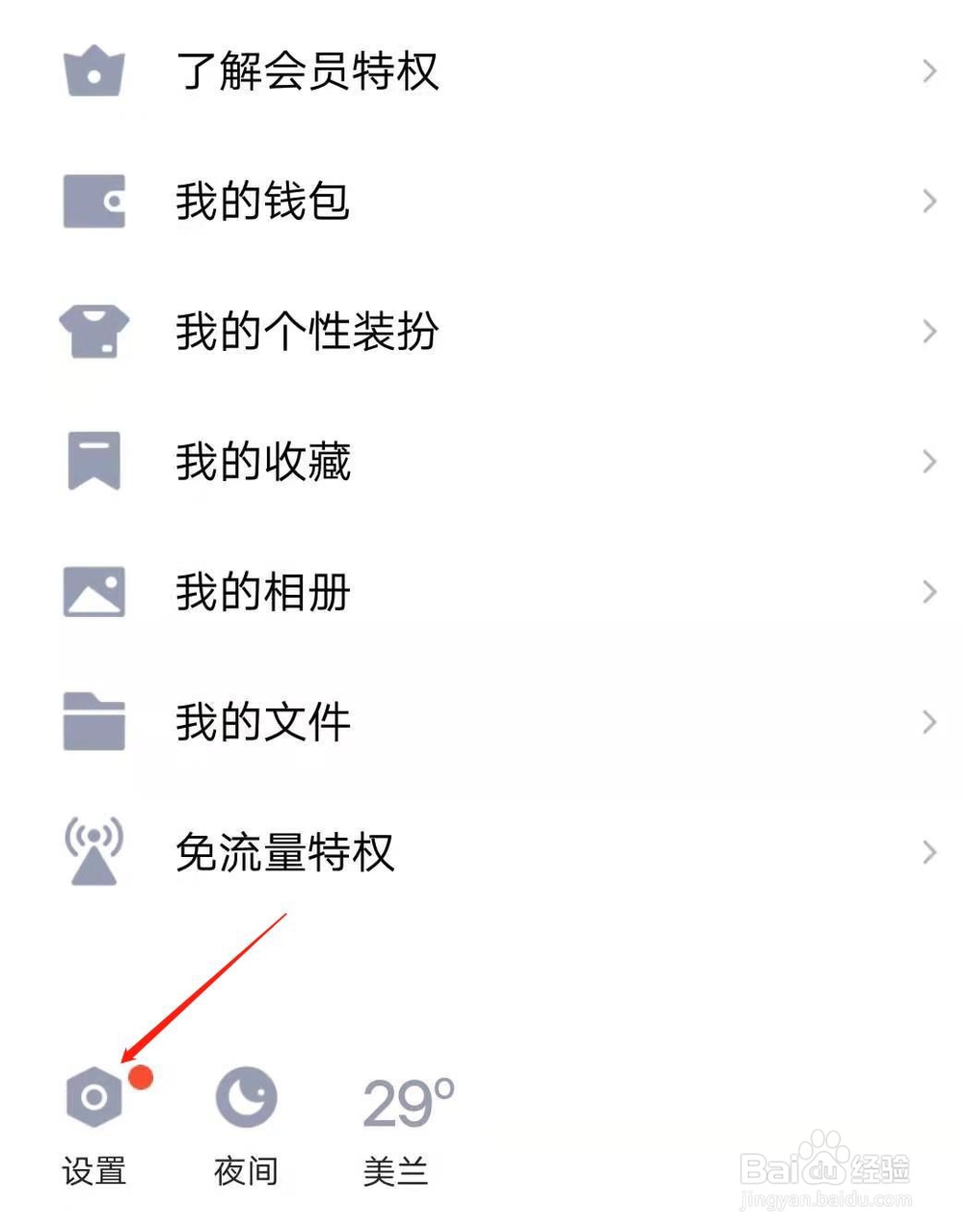The width and height of the screenshot is (964, 1232).
Task: Open the picture icon beside 我的相册
Action: coord(94,591)
